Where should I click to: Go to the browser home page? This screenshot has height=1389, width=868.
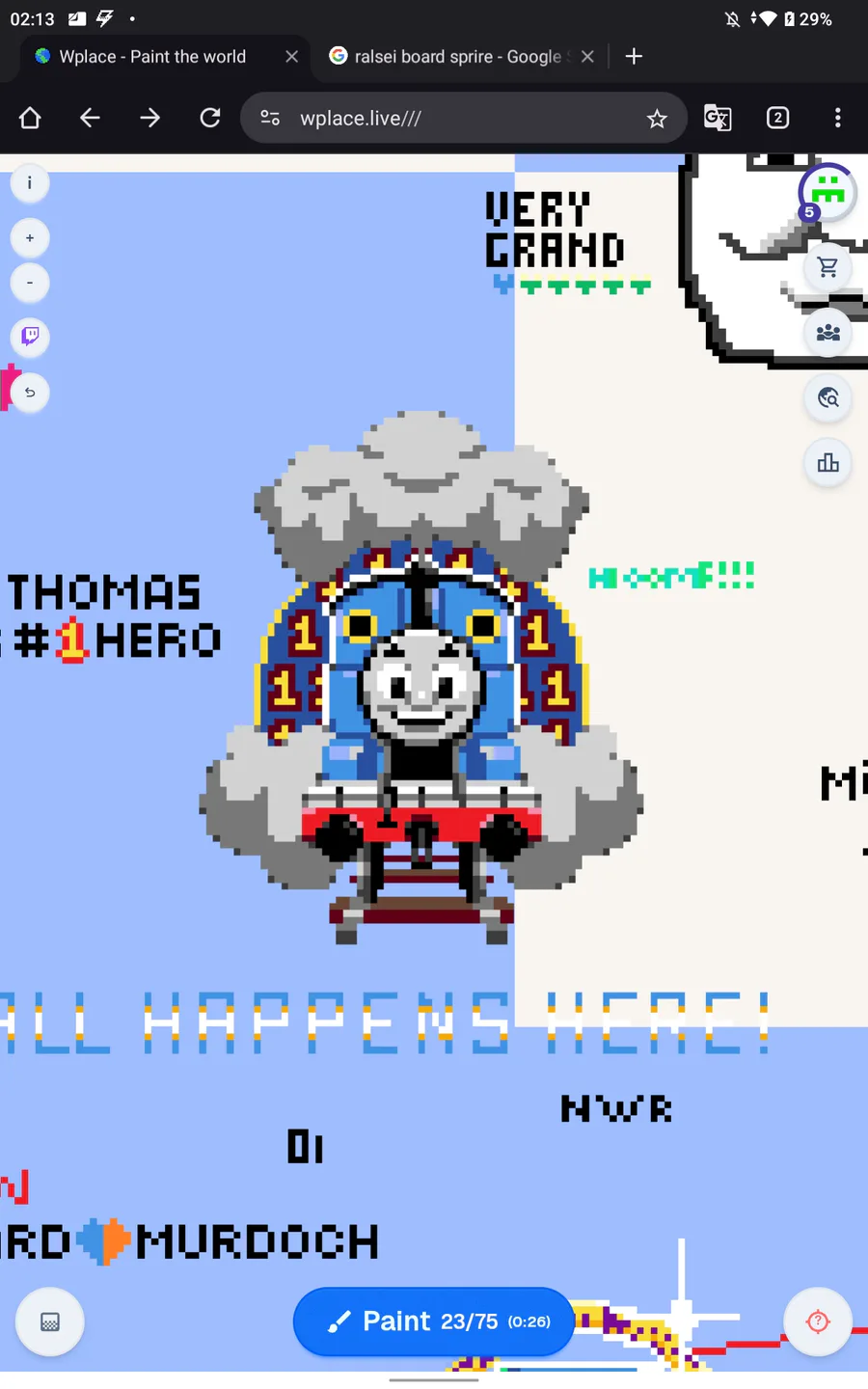point(30,118)
